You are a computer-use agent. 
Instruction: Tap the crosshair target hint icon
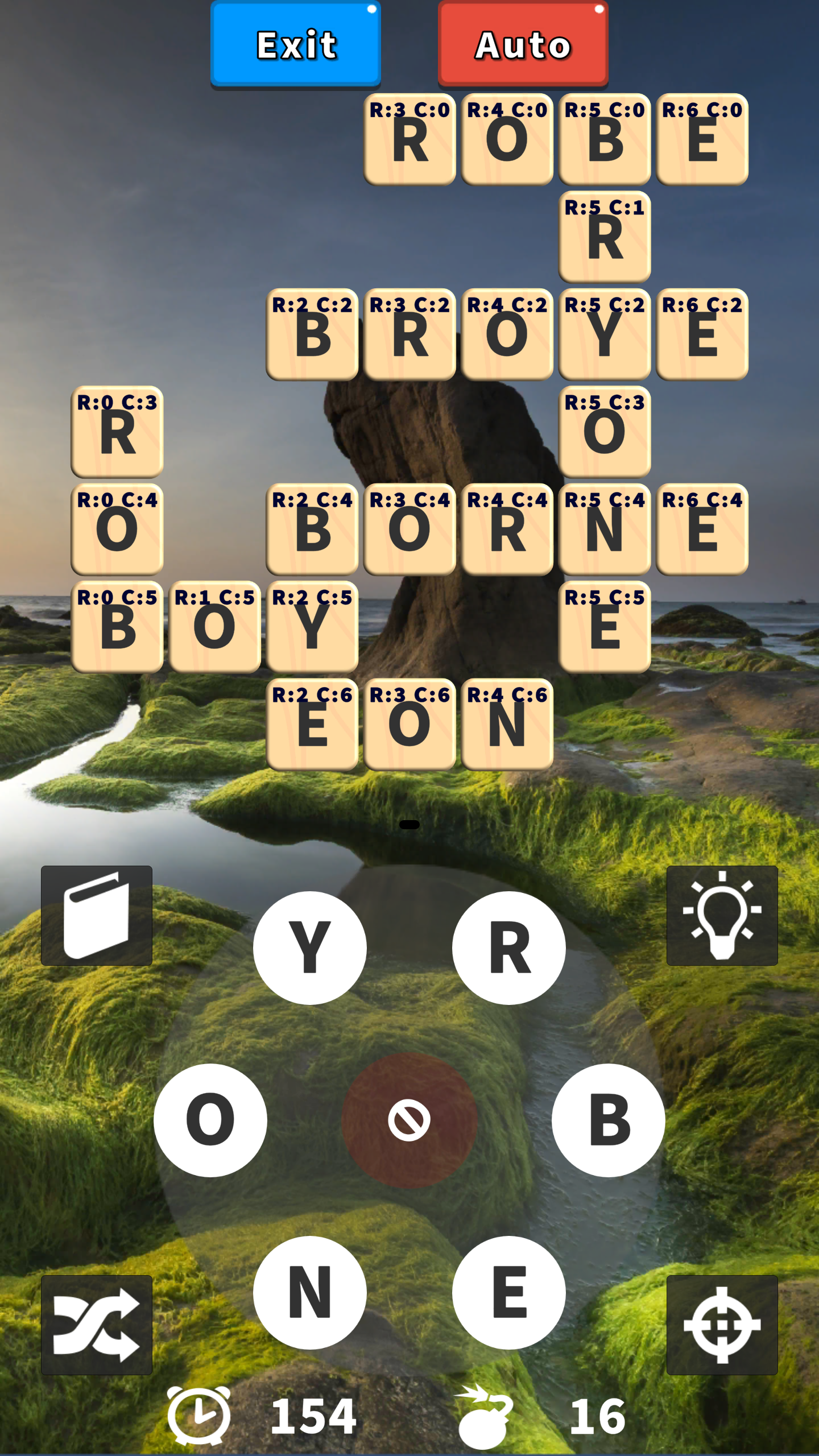(722, 1325)
